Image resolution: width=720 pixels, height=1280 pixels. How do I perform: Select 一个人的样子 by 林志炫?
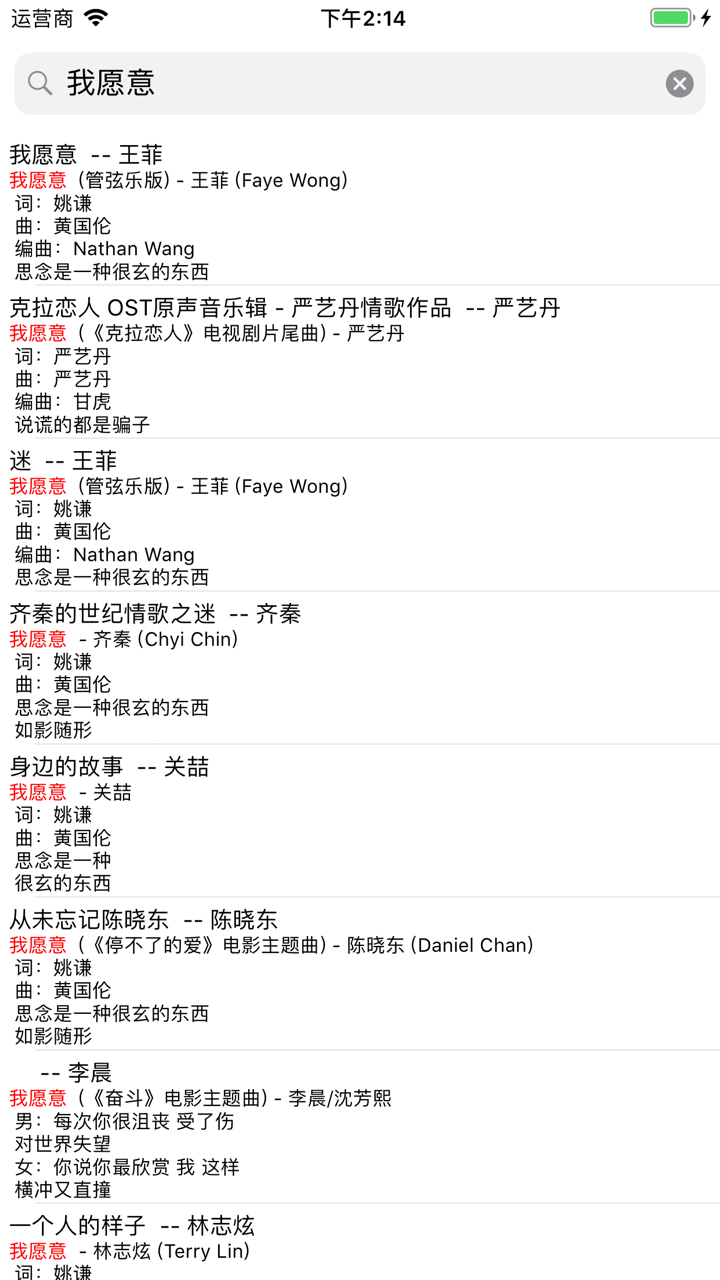tap(130, 1225)
